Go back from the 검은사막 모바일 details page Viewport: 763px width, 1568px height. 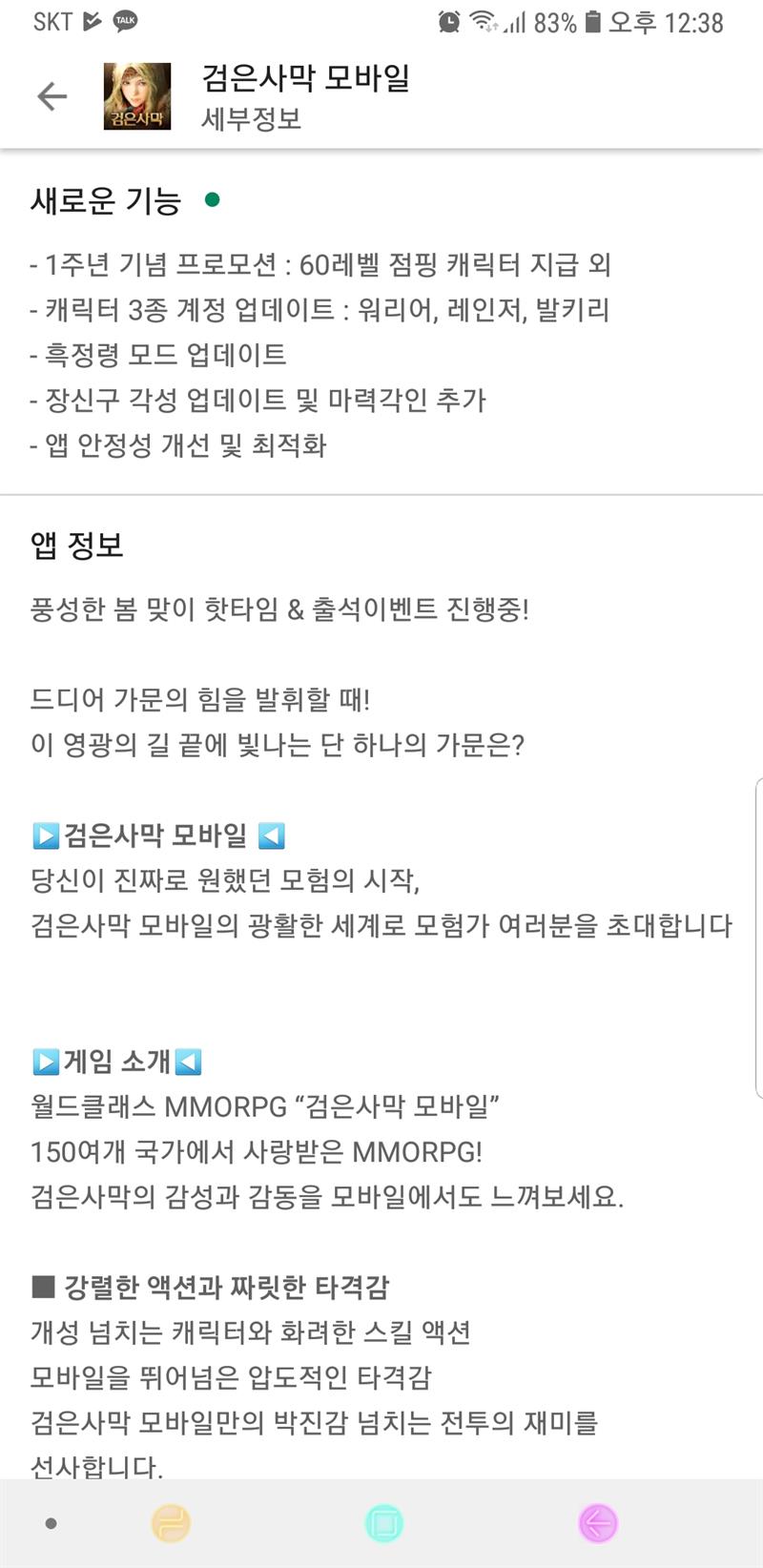point(52,96)
